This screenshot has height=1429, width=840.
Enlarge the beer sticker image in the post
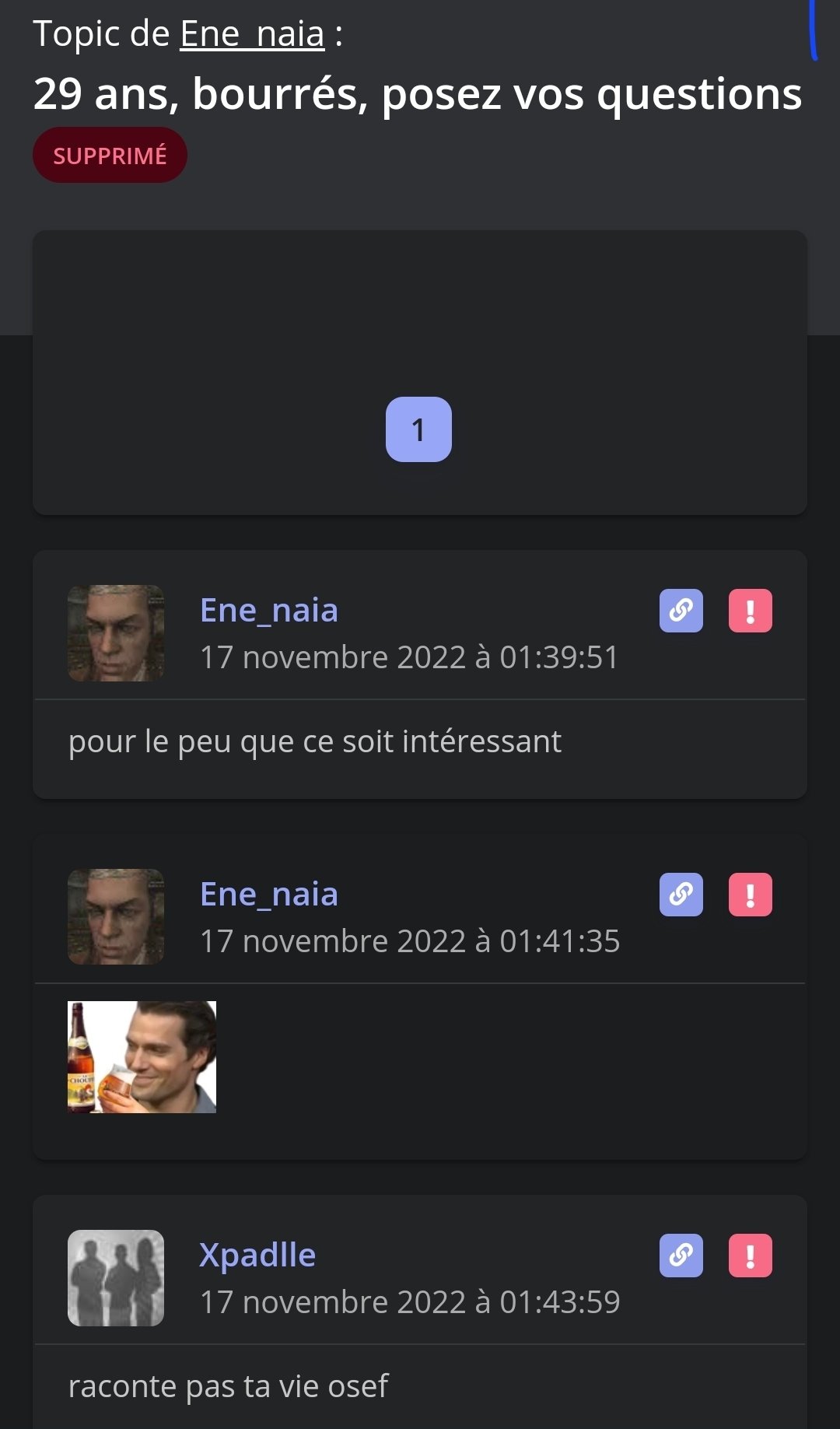[x=142, y=1056]
